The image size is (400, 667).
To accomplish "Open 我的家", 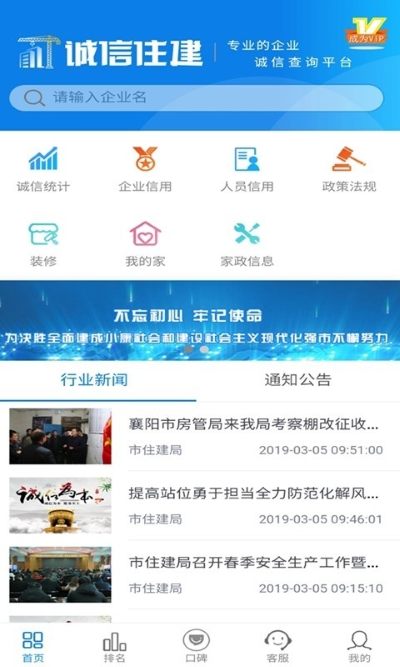I will (x=145, y=244).
